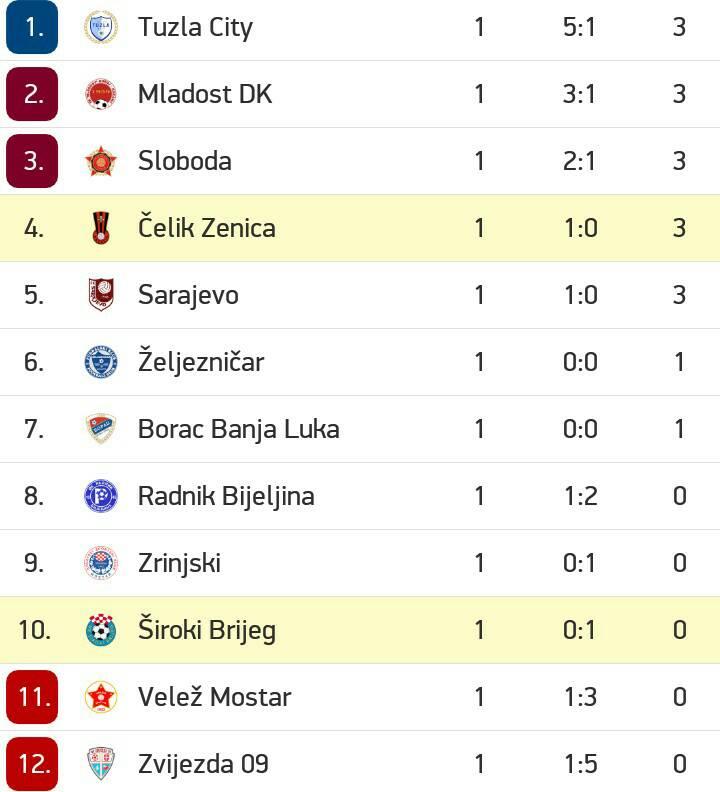Tap the Sarajevo row
This screenshot has height=792, width=720.
tap(360, 295)
